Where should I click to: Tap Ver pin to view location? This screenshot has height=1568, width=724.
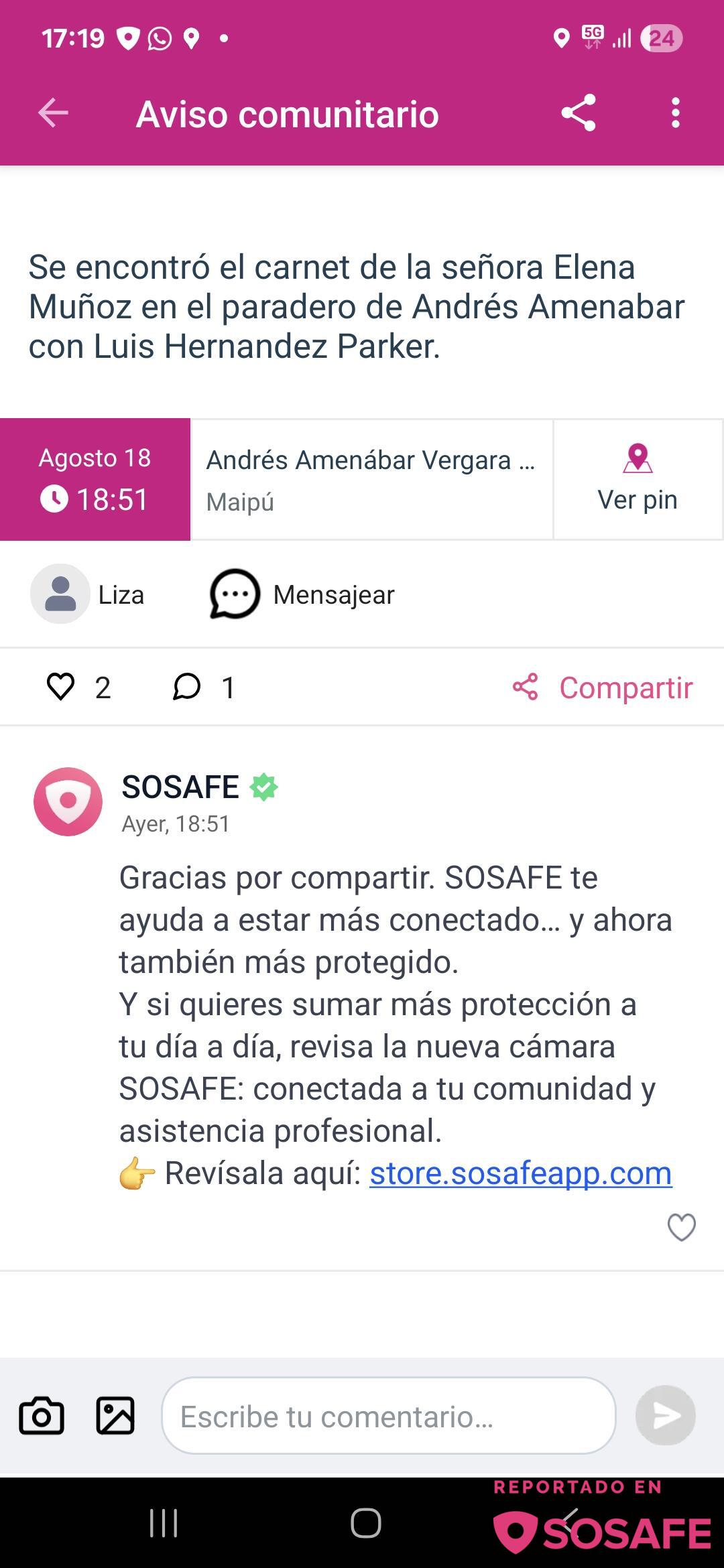point(638,479)
